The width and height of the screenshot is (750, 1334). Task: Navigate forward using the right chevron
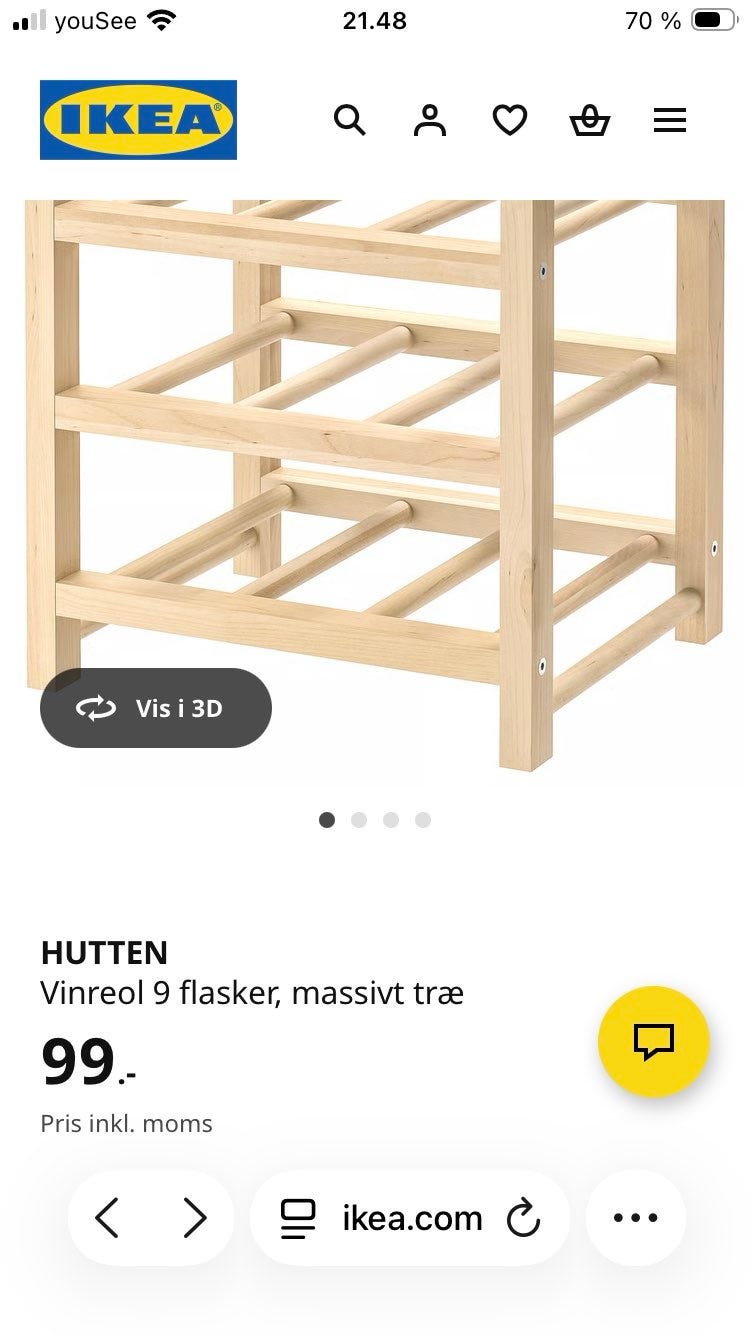point(195,1218)
